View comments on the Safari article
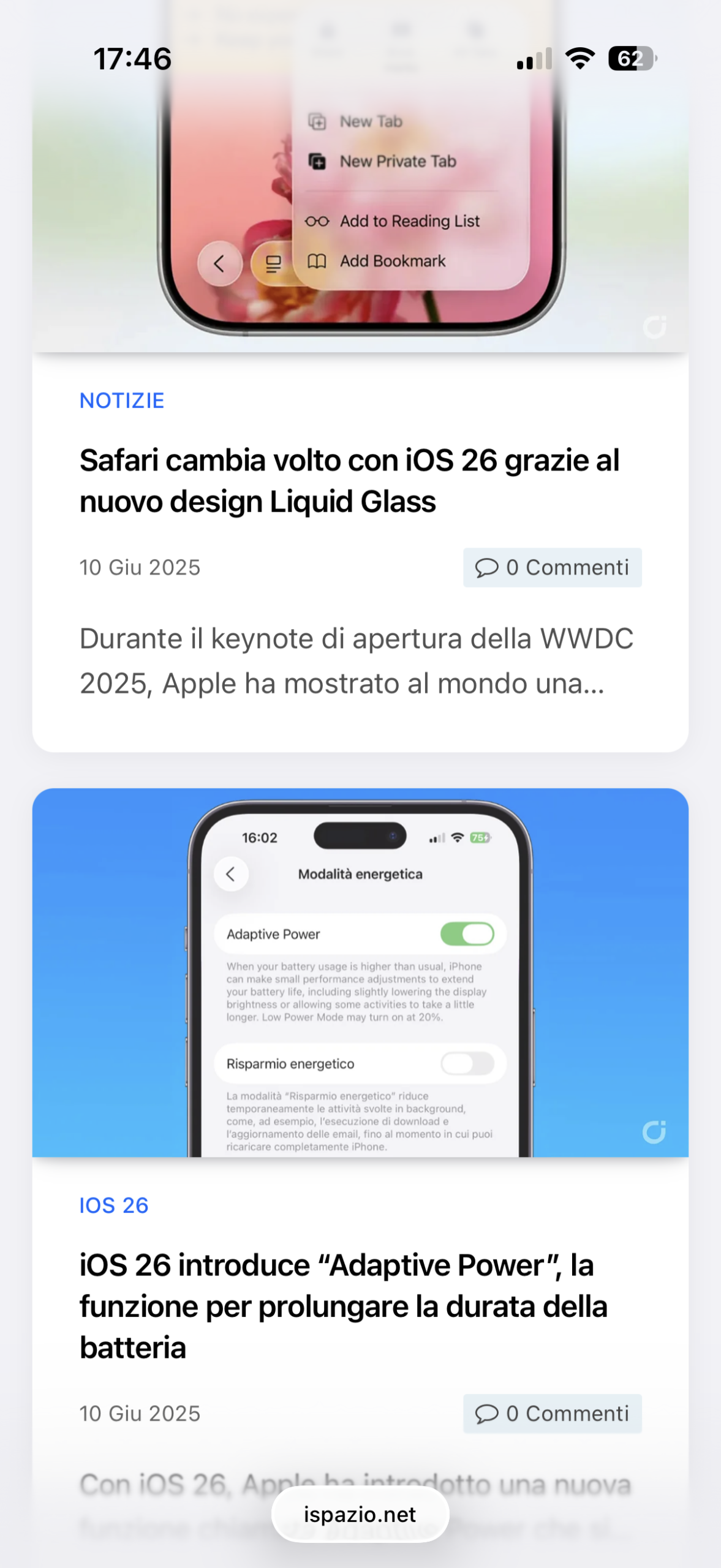This screenshot has height=1568, width=721. [x=552, y=568]
